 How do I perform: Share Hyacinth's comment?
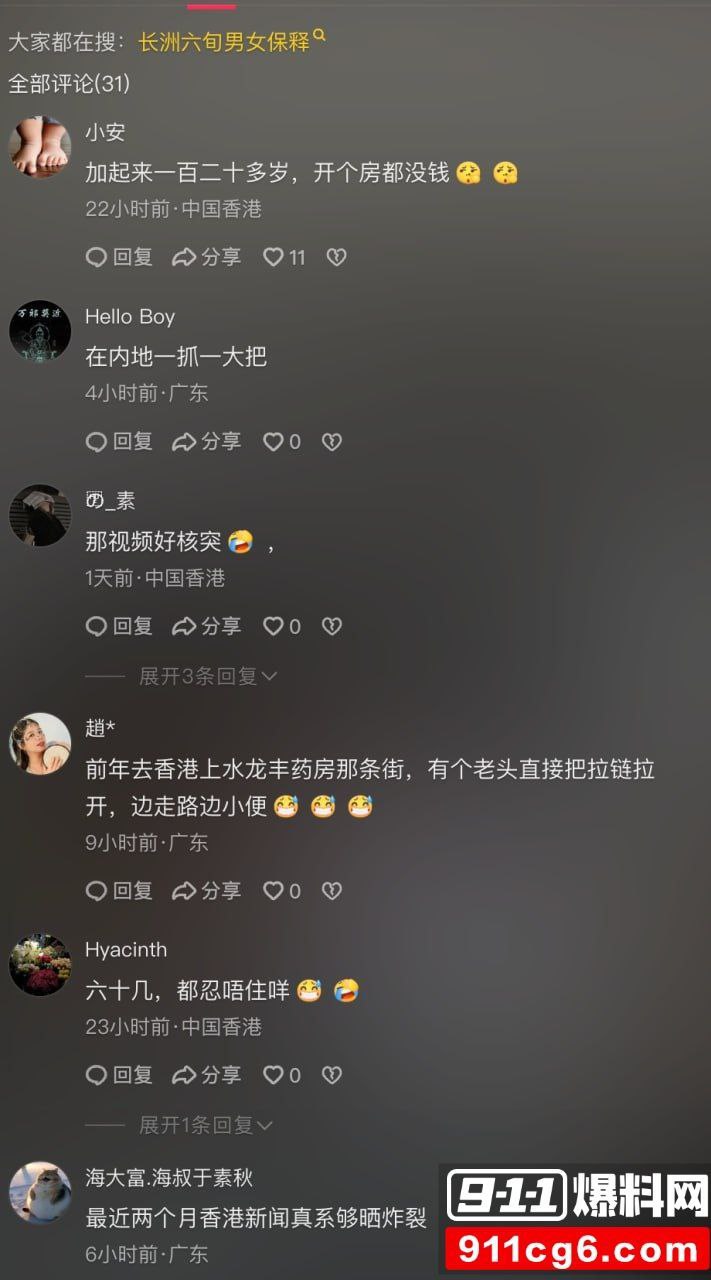pos(206,1075)
